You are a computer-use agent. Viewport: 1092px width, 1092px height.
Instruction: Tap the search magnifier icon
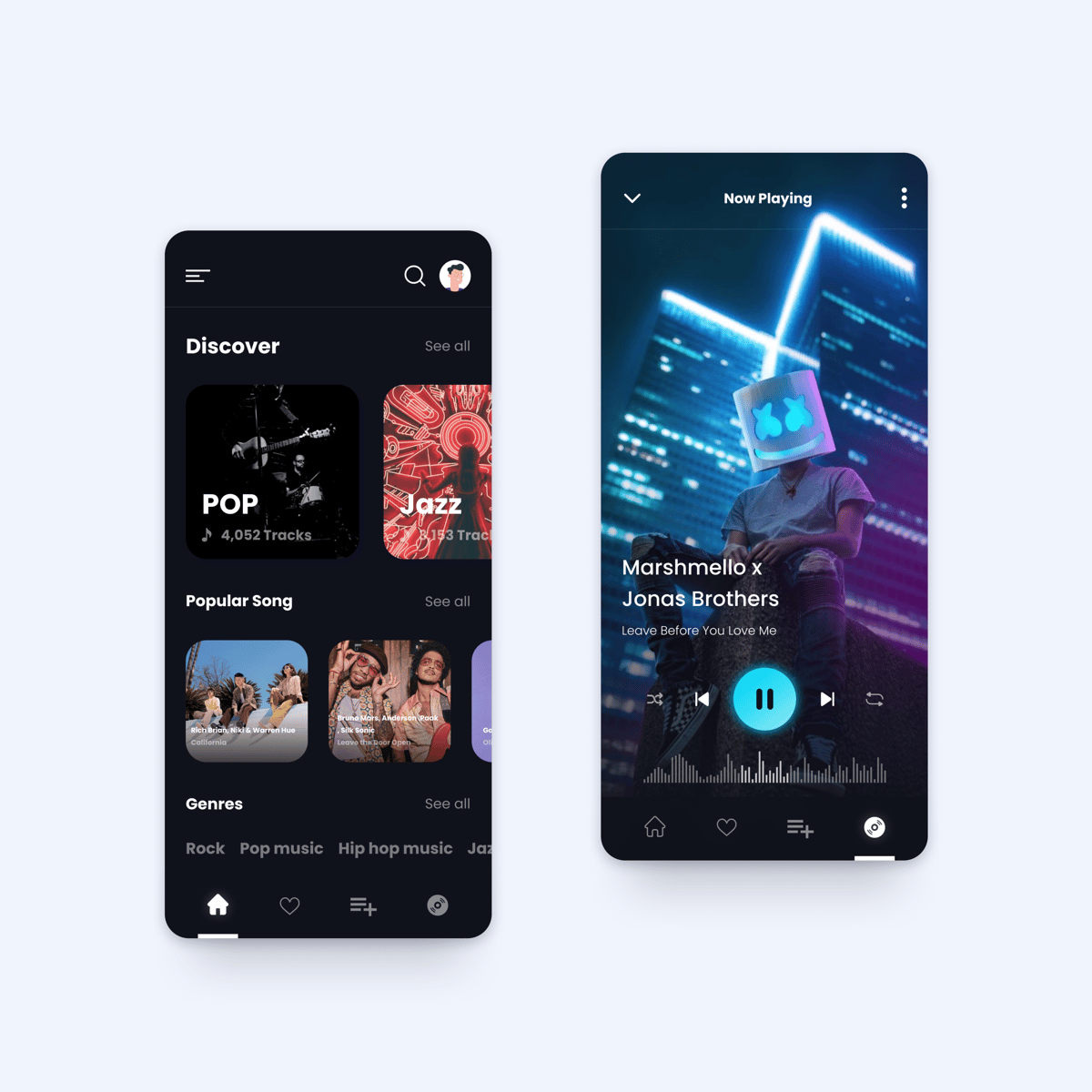click(415, 276)
